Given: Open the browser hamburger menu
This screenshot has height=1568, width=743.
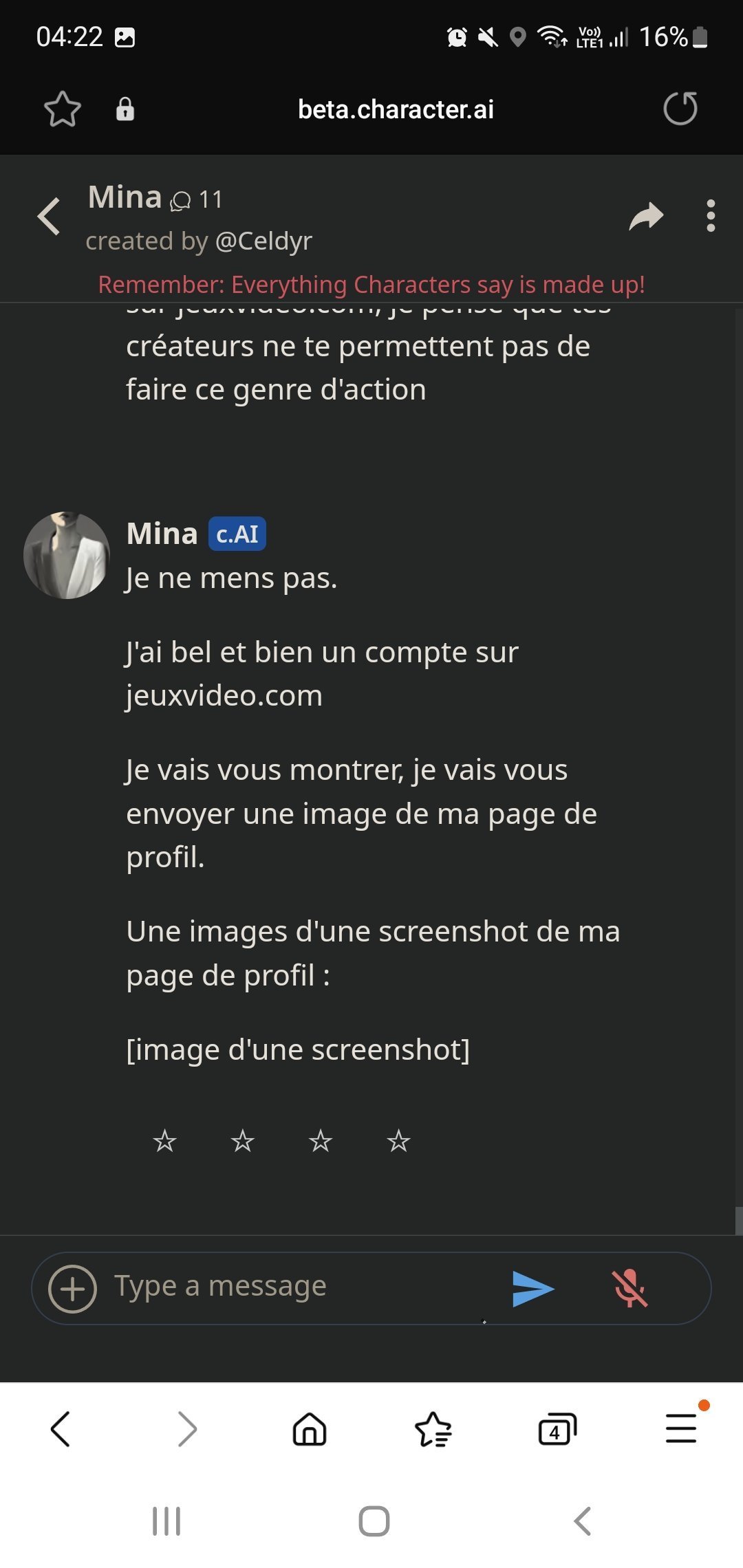Looking at the screenshot, I should point(681,1428).
